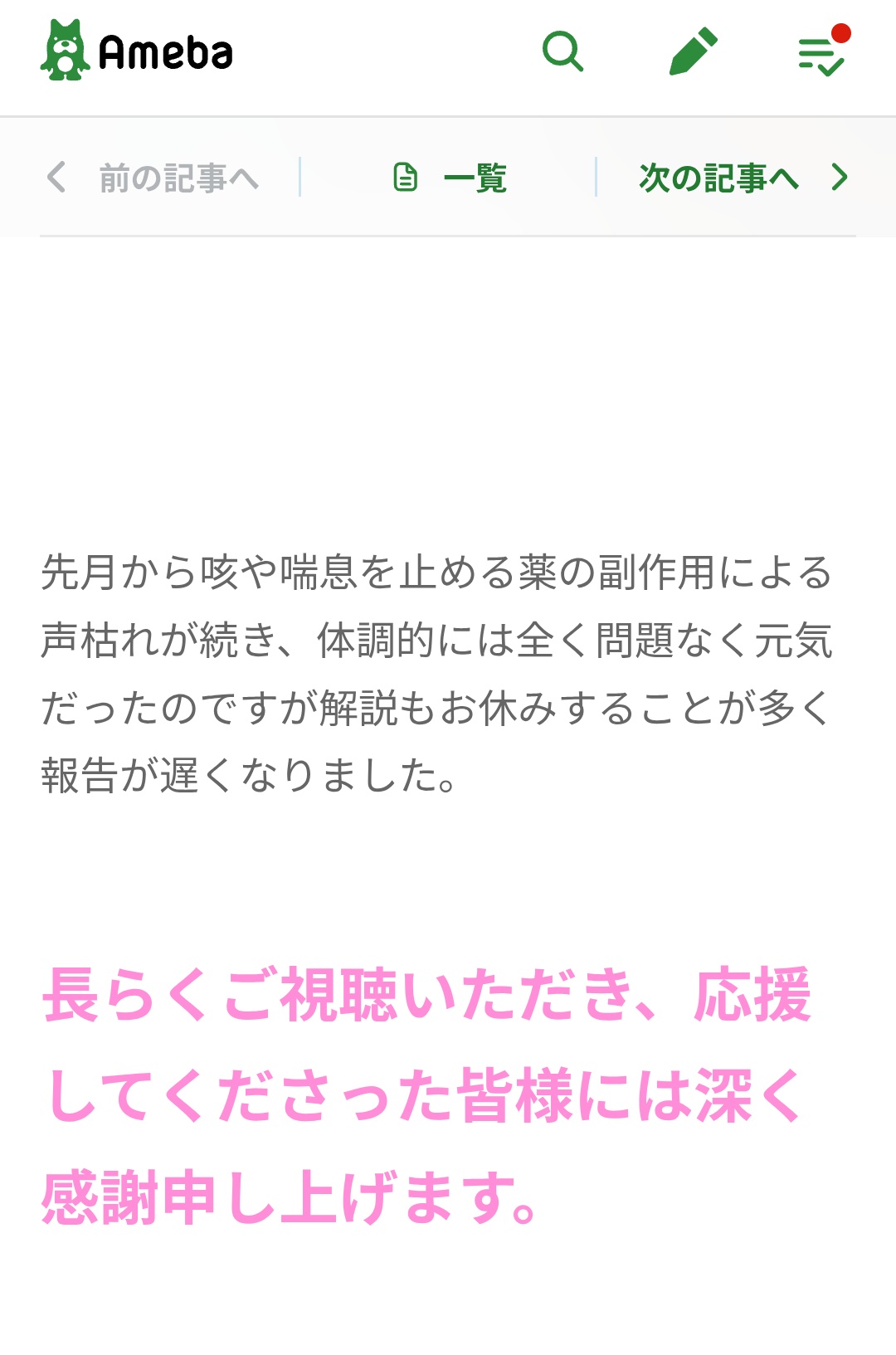This screenshot has width=896, height=1355.
Task: Open the Ameba home logo
Action: tap(137, 51)
